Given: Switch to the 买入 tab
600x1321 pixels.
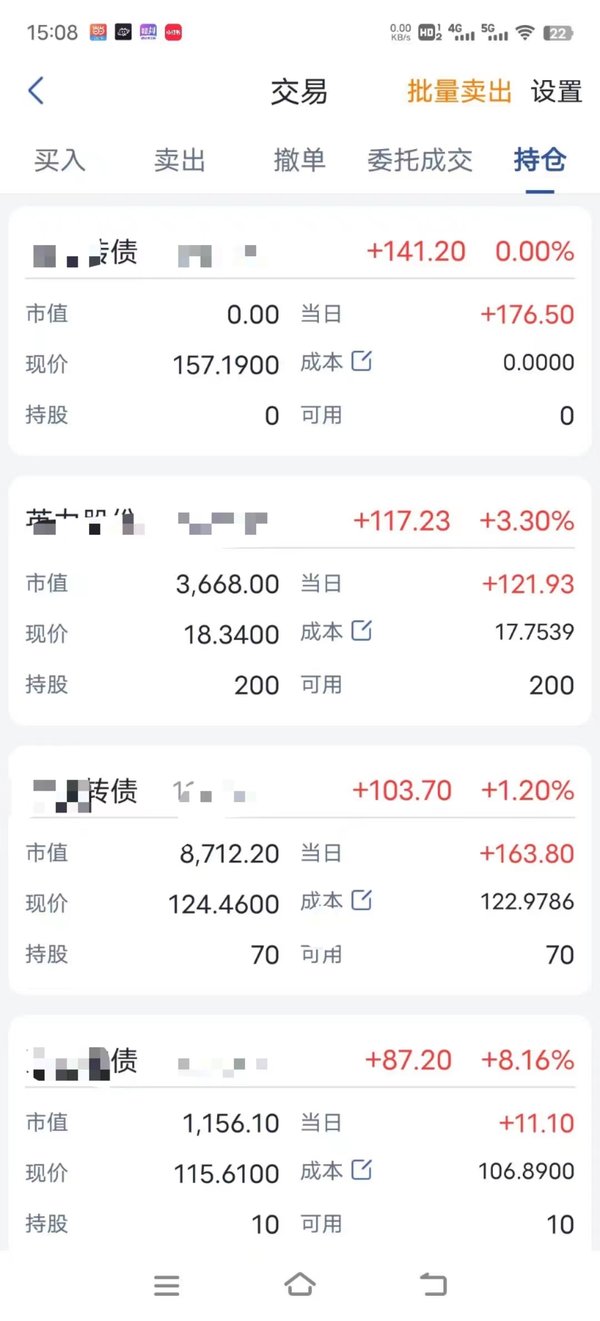Looking at the screenshot, I should click(x=60, y=160).
